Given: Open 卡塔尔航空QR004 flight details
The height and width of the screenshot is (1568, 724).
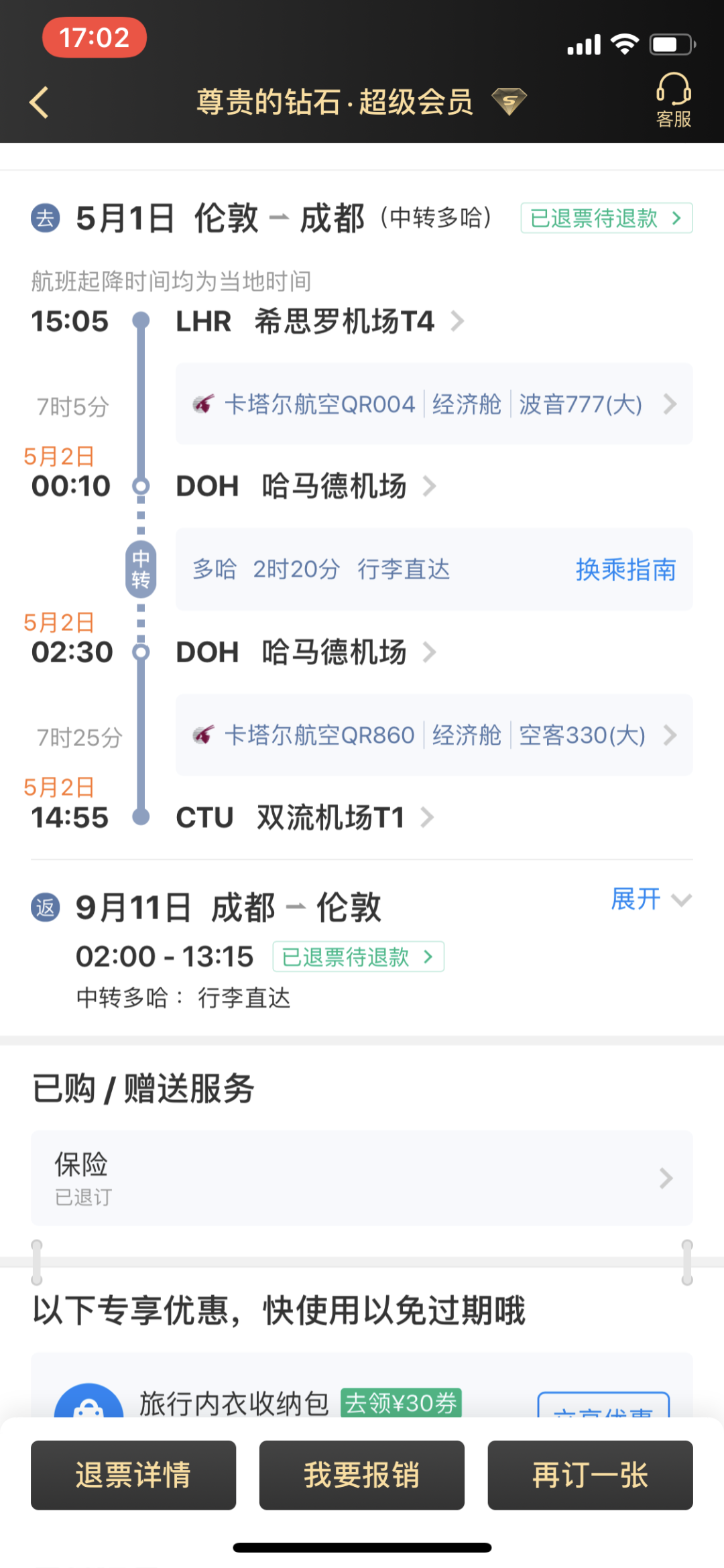Looking at the screenshot, I should [x=434, y=404].
